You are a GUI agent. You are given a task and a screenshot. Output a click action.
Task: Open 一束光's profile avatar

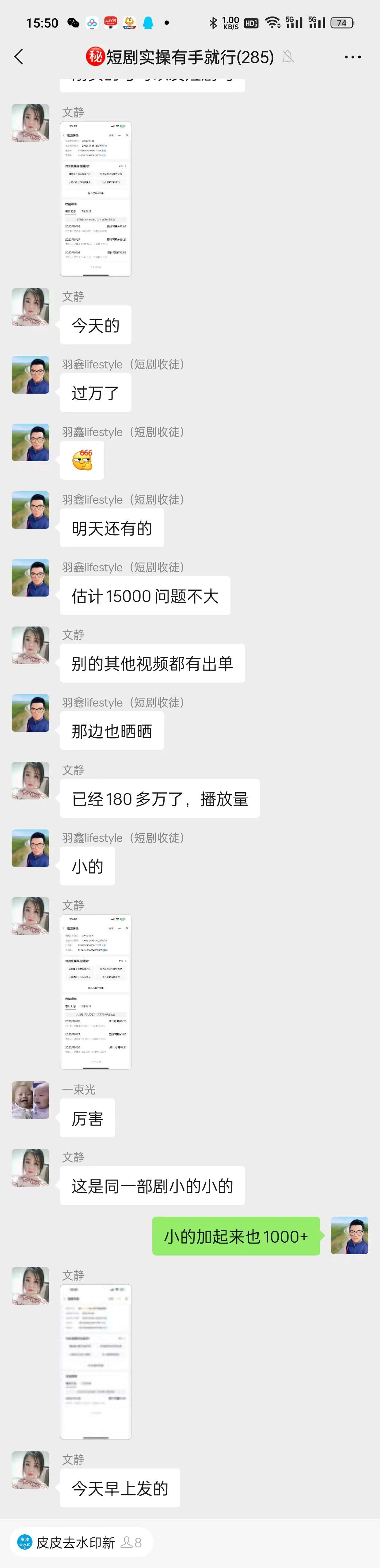coord(30,1100)
